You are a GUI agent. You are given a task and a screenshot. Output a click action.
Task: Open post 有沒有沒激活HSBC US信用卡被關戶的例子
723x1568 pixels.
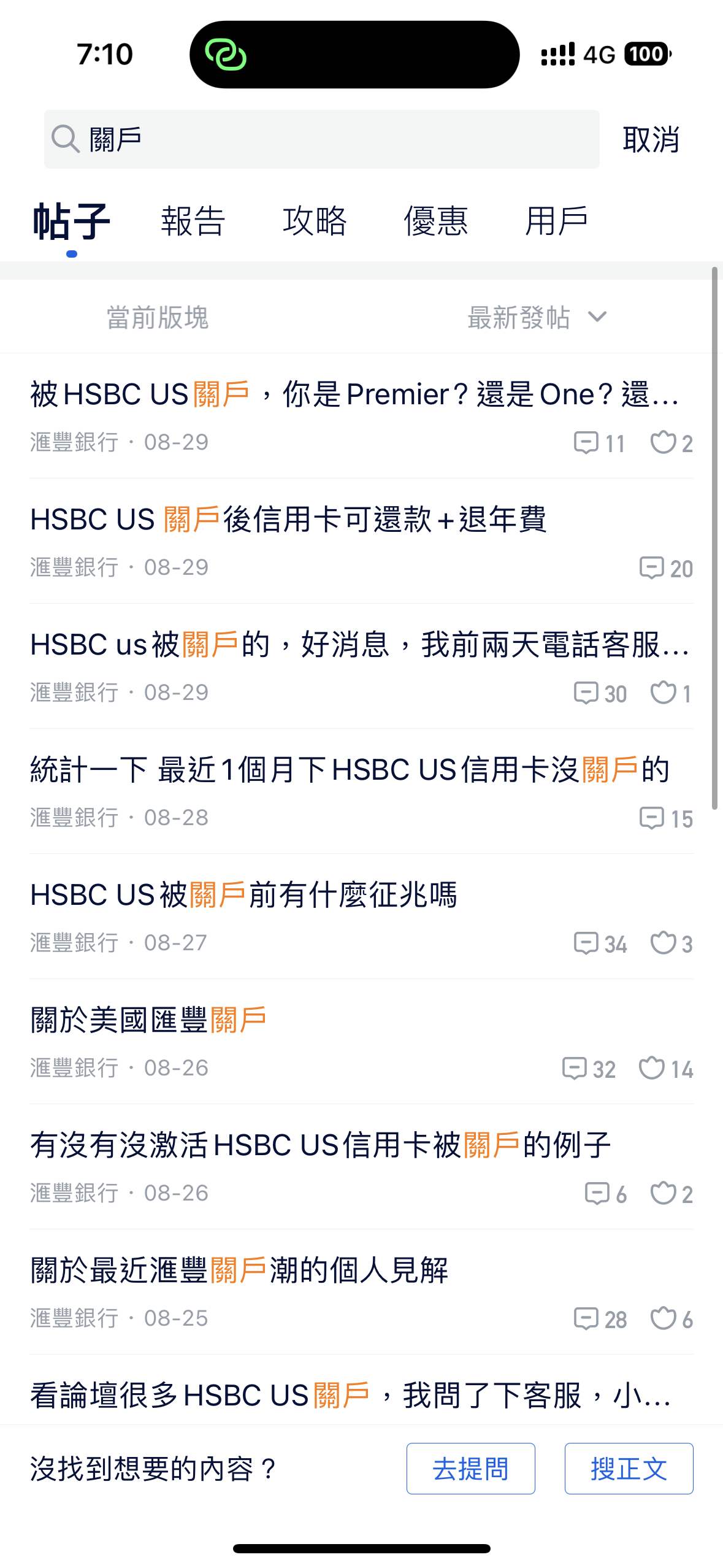click(x=361, y=1167)
